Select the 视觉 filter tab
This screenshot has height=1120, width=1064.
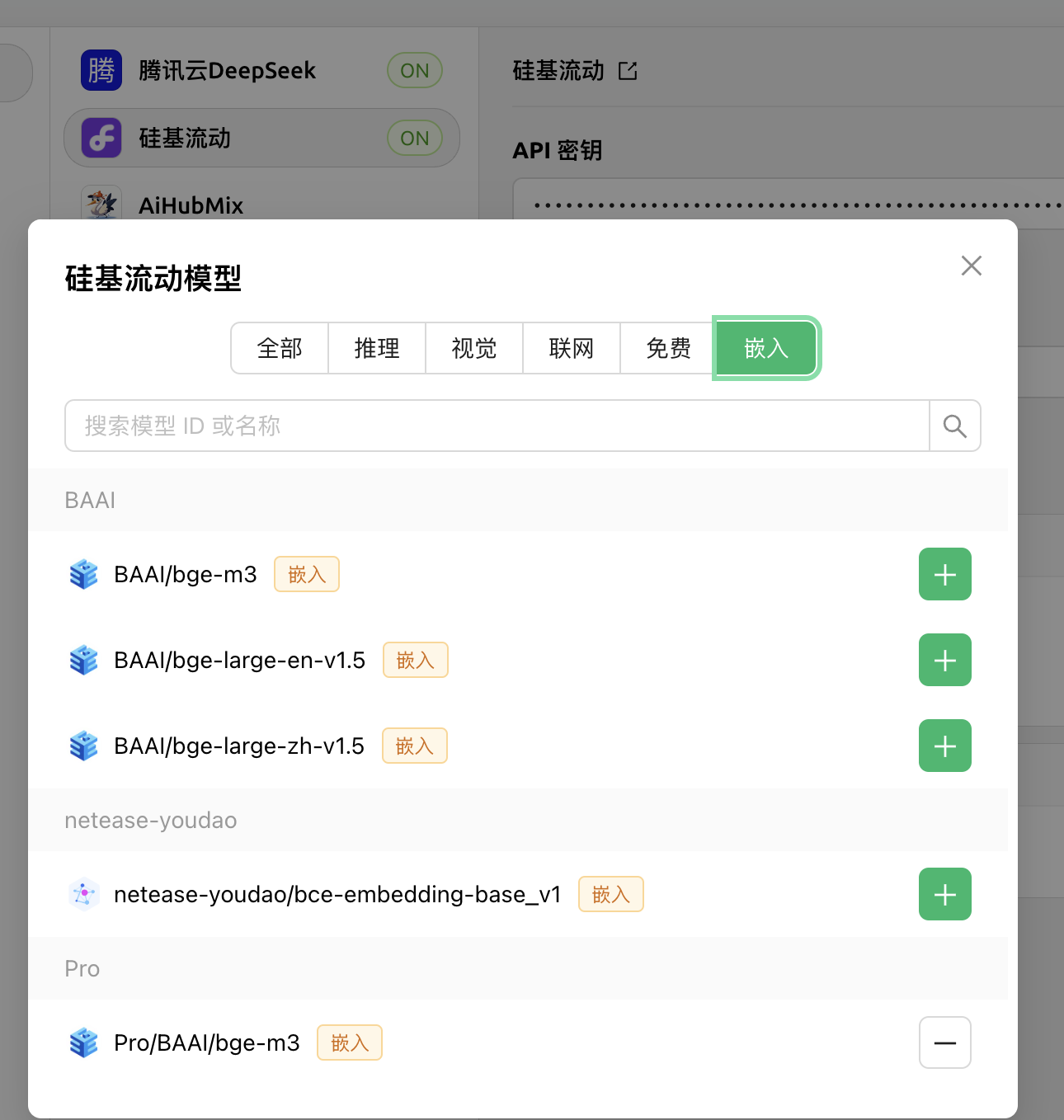coord(474,348)
